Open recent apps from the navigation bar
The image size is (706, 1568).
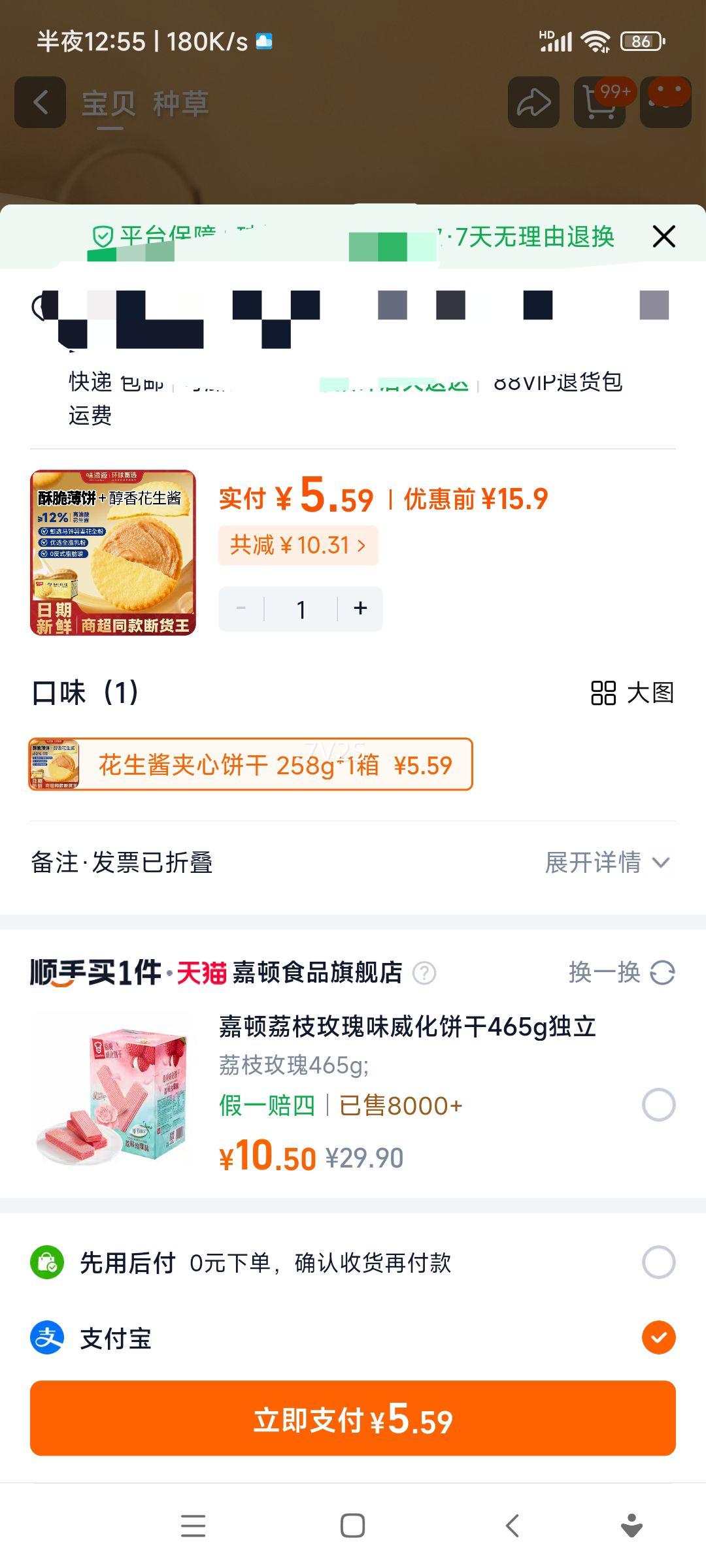pyautogui.click(x=193, y=1526)
